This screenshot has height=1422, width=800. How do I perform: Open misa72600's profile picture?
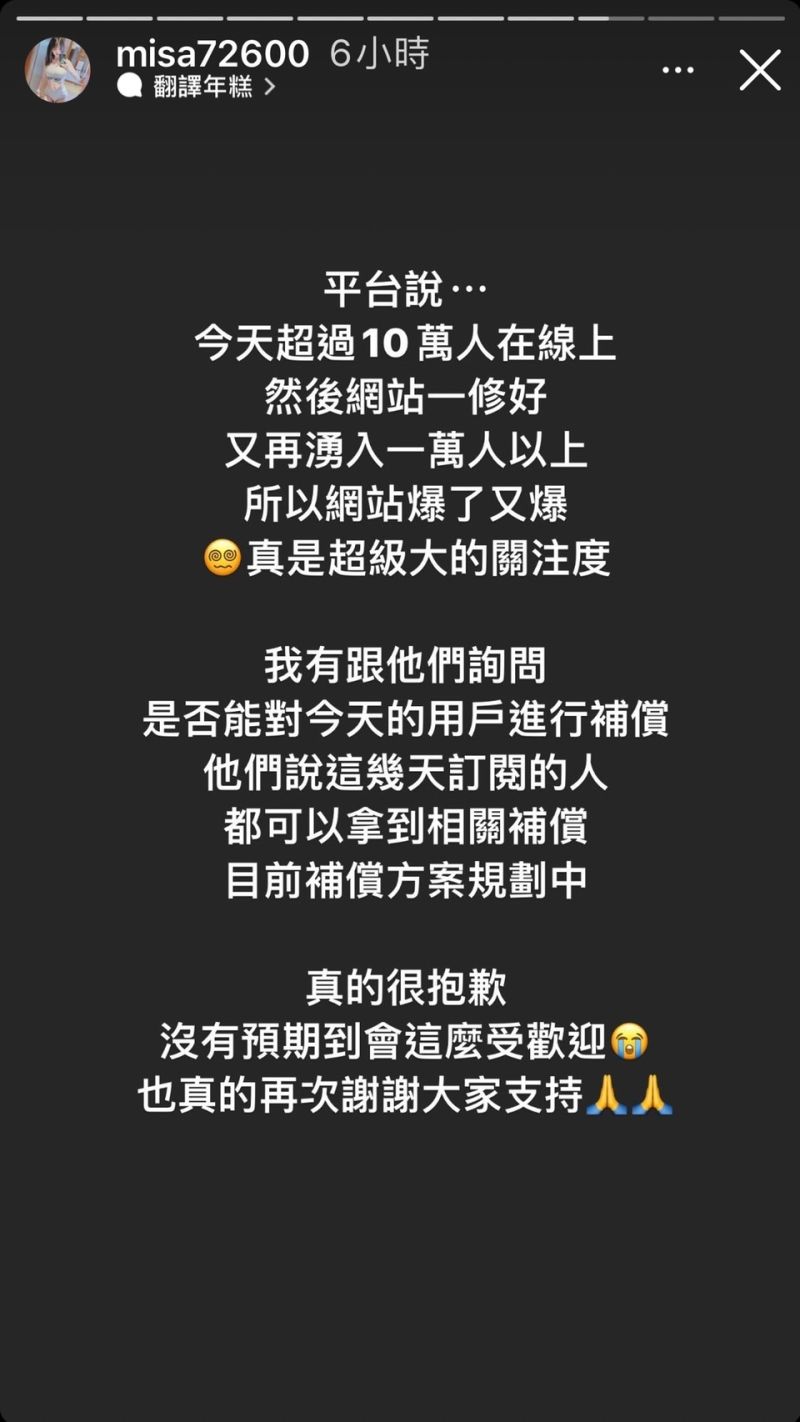(57, 70)
